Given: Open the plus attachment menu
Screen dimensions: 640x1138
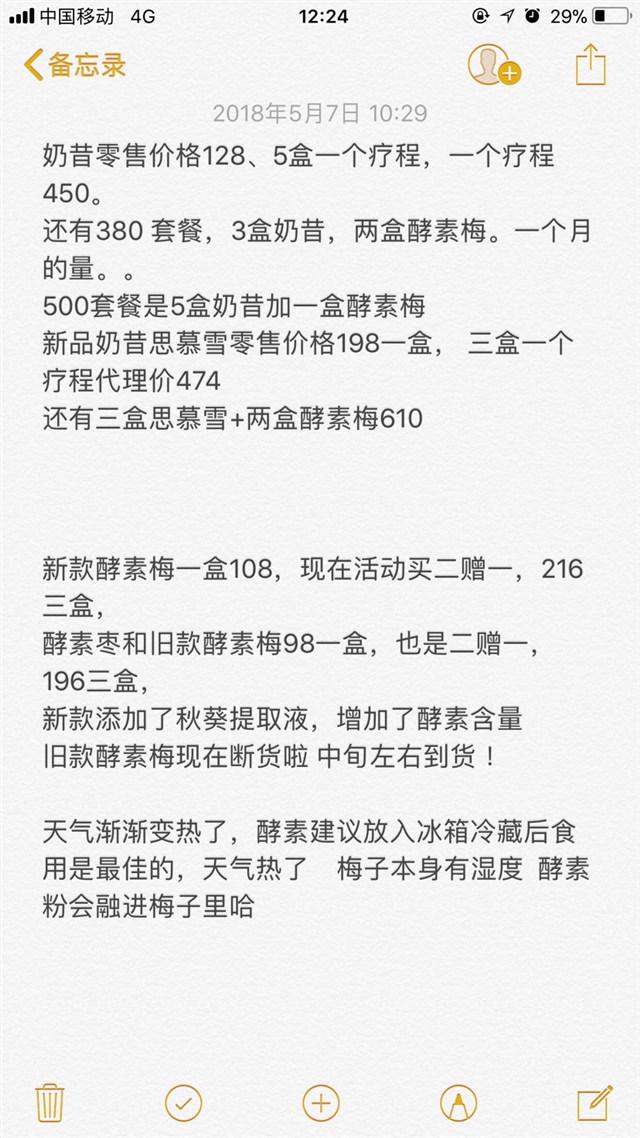Looking at the screenshot, I should point(321,1103).
